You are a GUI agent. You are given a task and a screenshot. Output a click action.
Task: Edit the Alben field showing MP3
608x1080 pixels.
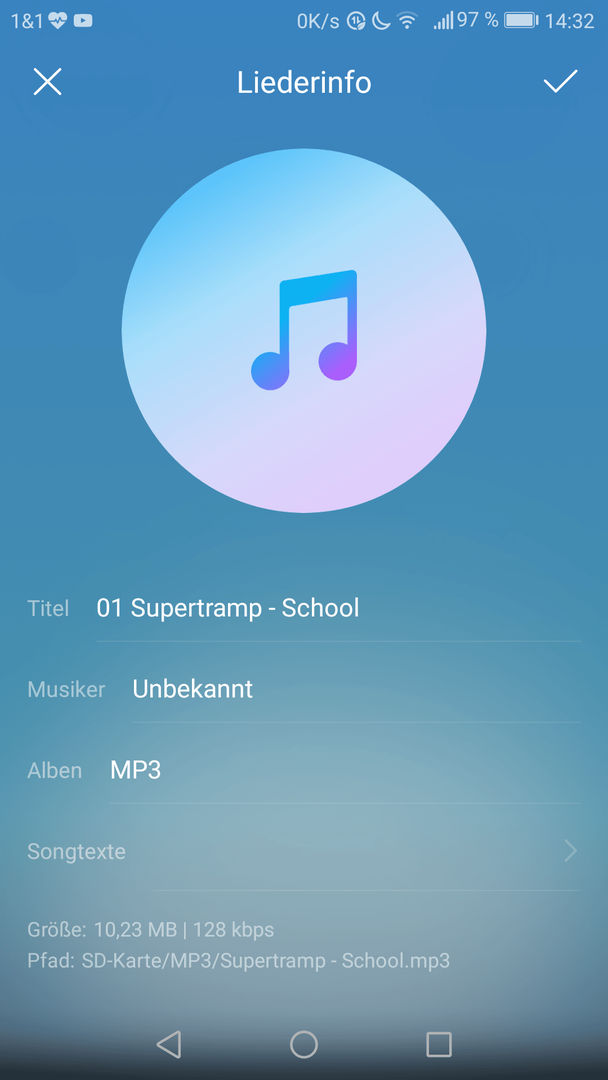(x=345, y=770)
